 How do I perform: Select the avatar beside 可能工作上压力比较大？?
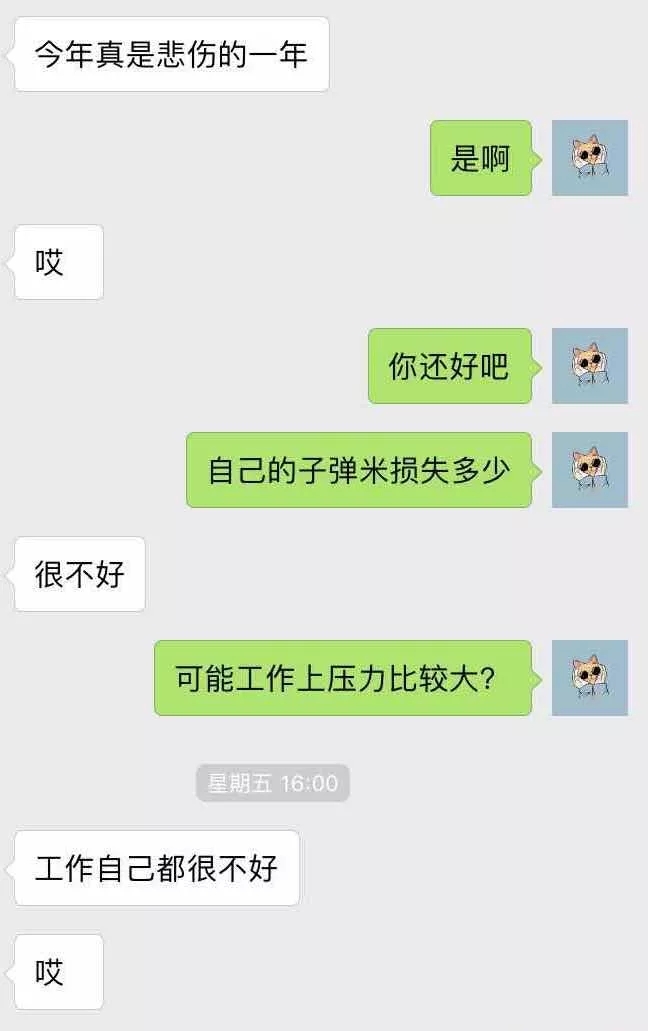pyautogui.click(x=590, y=678)
